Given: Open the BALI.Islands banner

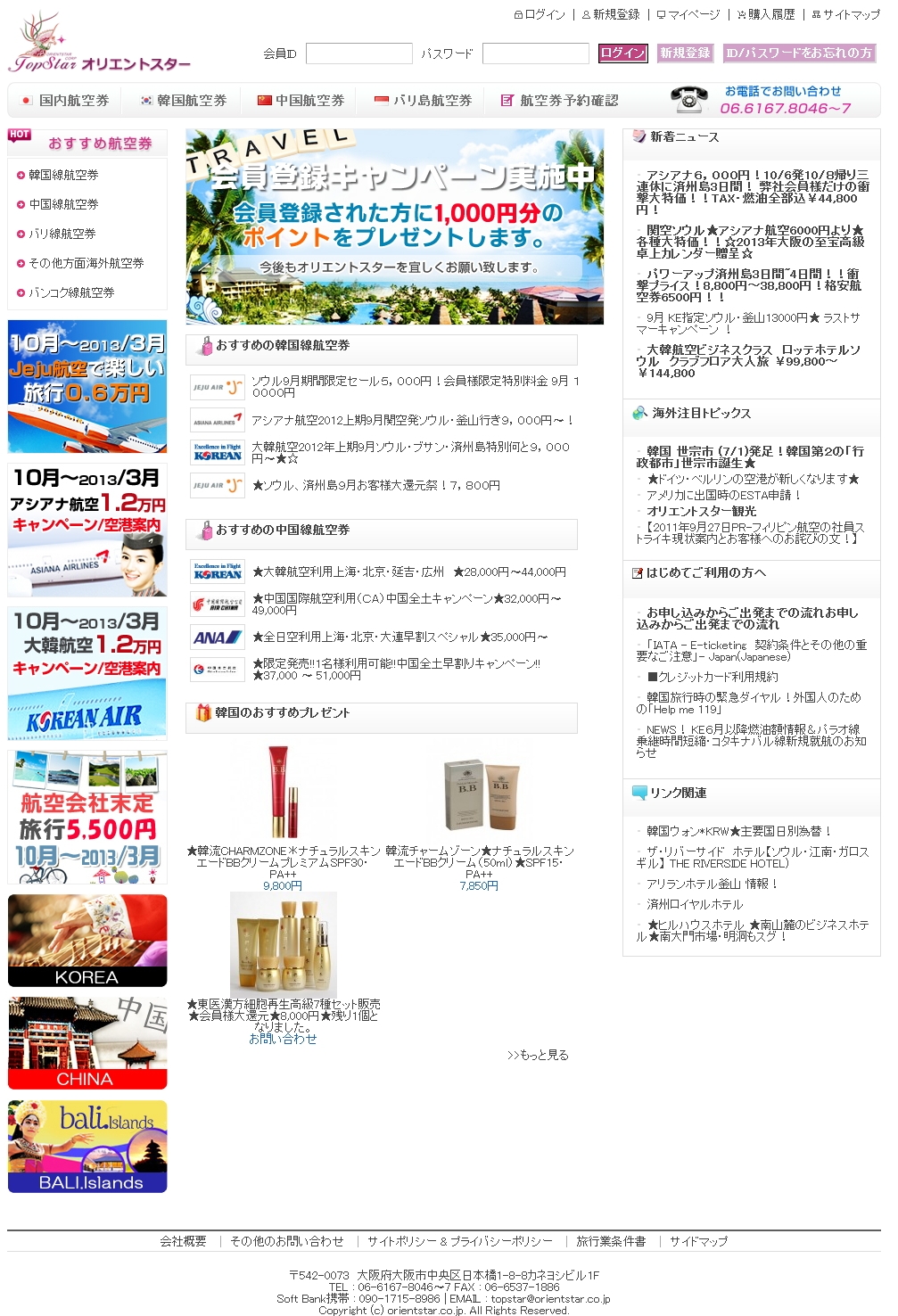Looking at the screenshot, I should coord(87,1147).
